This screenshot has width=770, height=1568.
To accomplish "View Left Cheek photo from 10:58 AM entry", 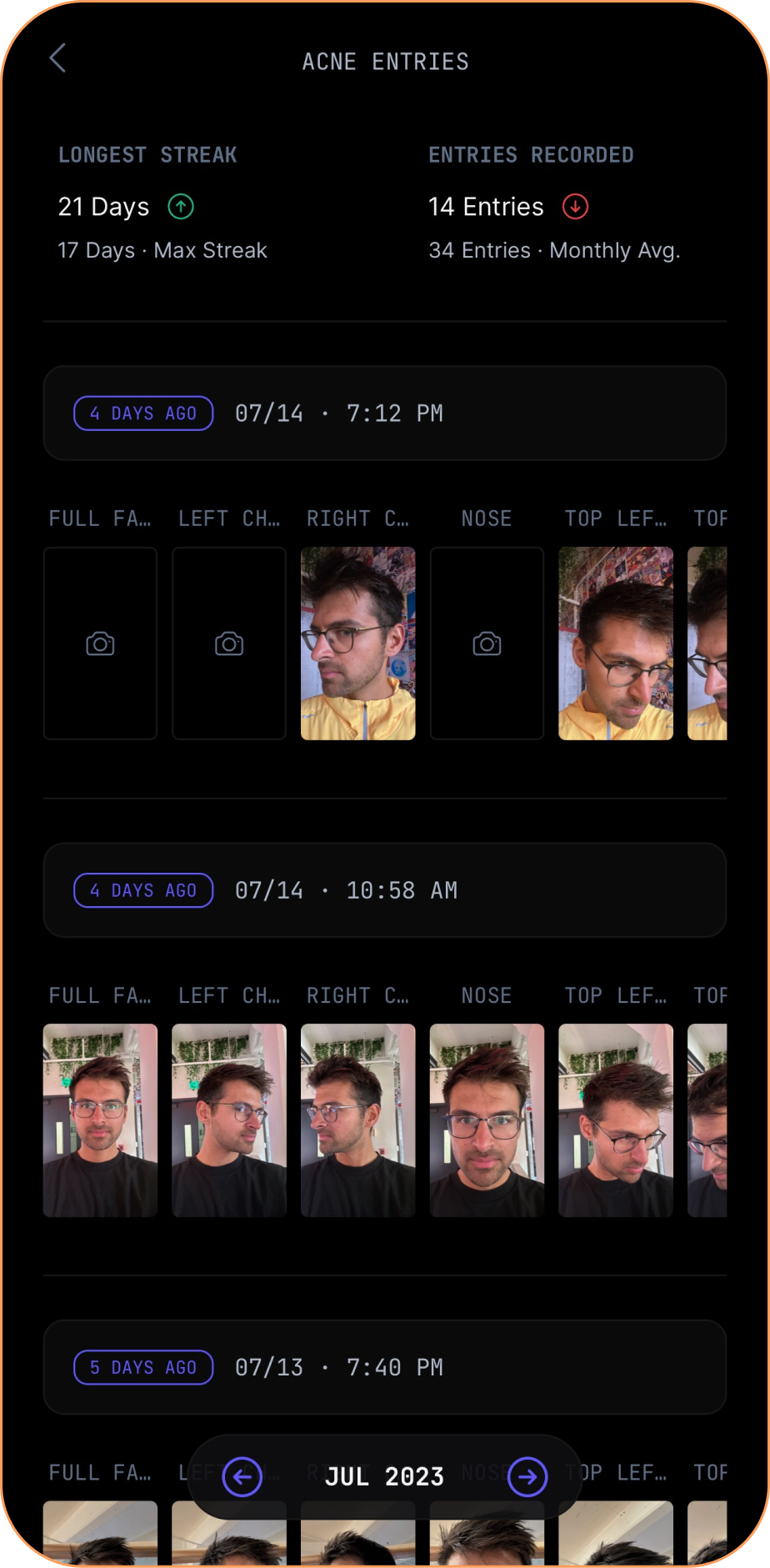I will coord(229,1120).
